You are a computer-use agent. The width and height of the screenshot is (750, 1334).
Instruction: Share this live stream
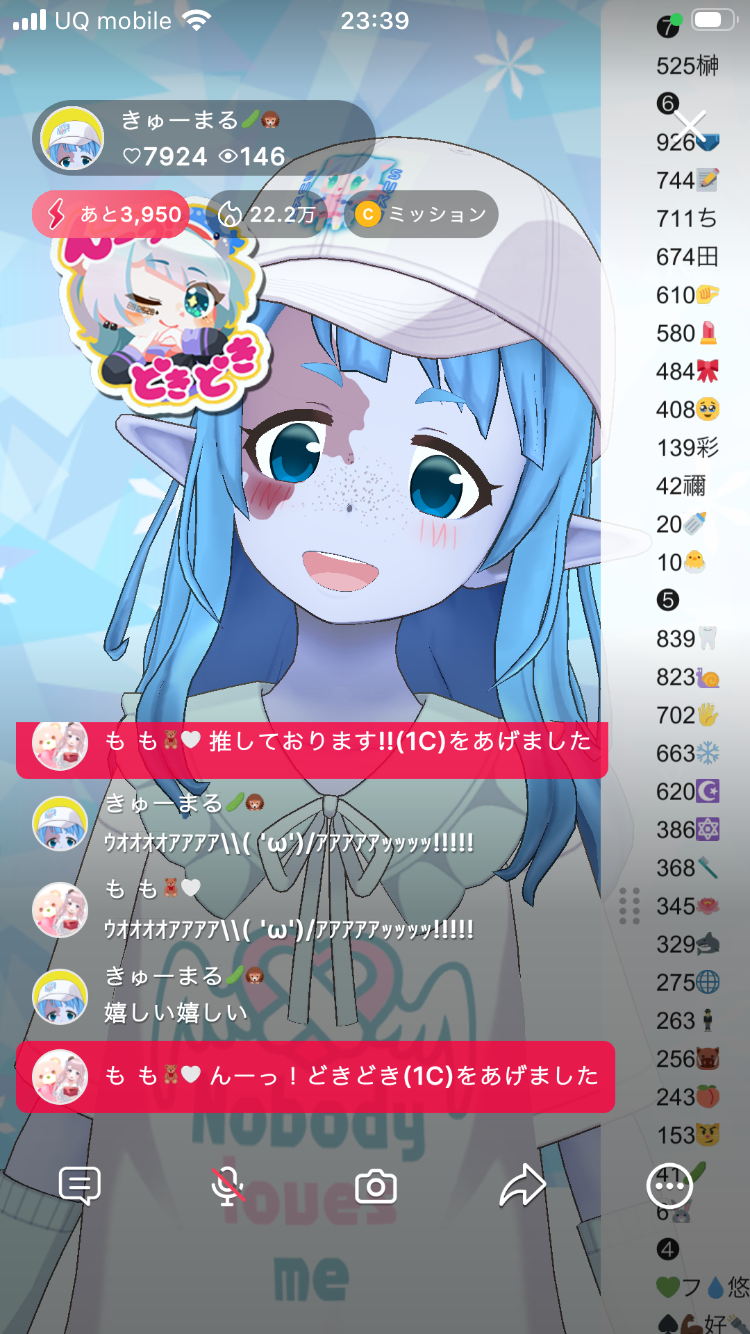pos(522,1186)
